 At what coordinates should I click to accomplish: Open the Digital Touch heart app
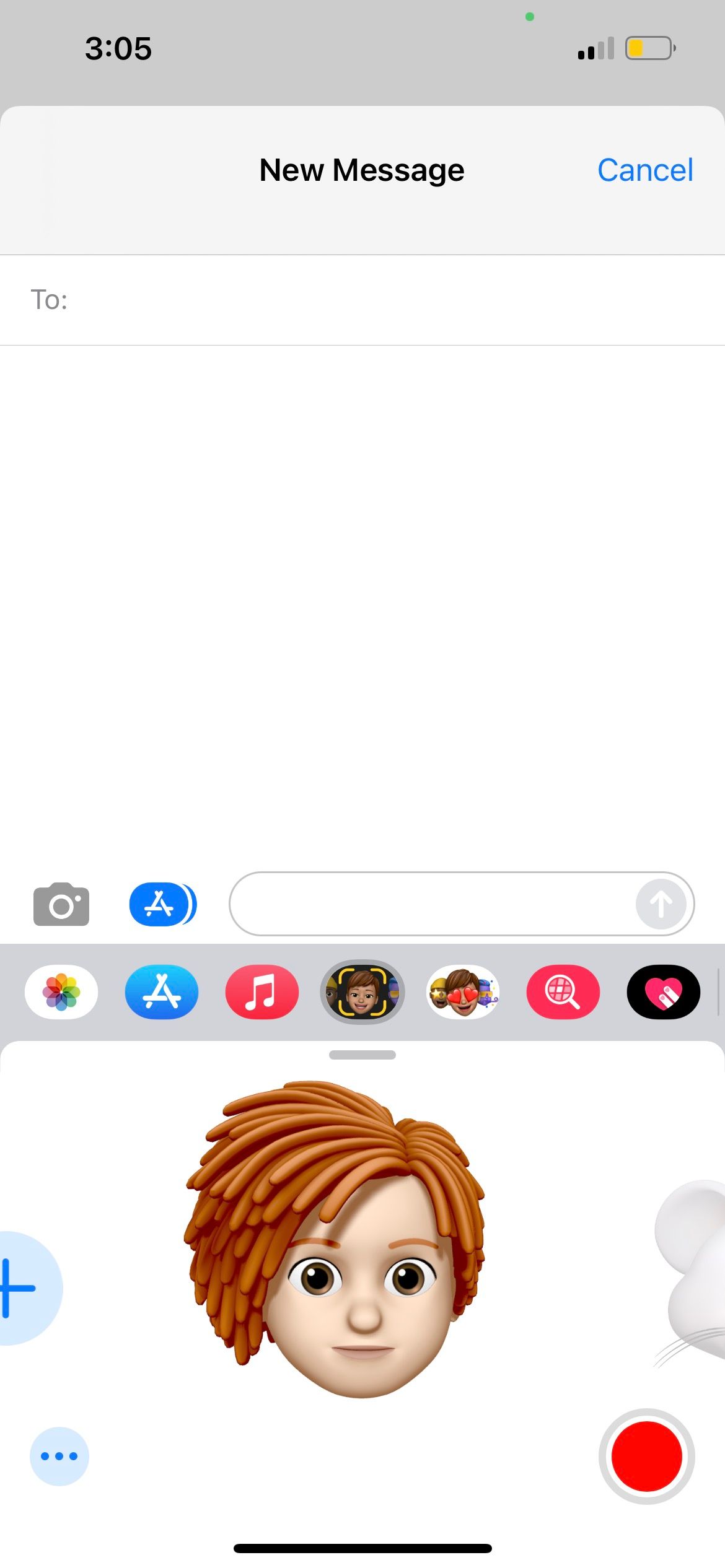click(x=664, y=991)
